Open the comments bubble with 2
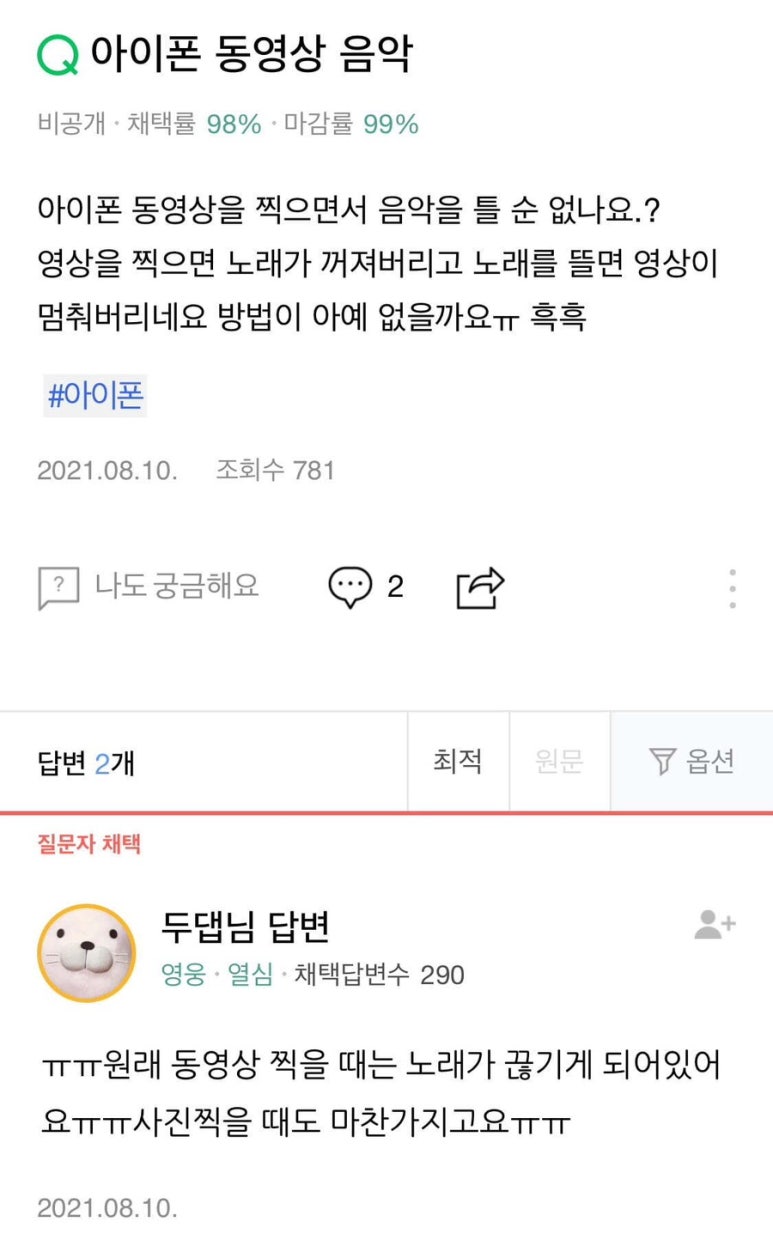Viewport: 773px width, 1252px height. pos(366,587)
